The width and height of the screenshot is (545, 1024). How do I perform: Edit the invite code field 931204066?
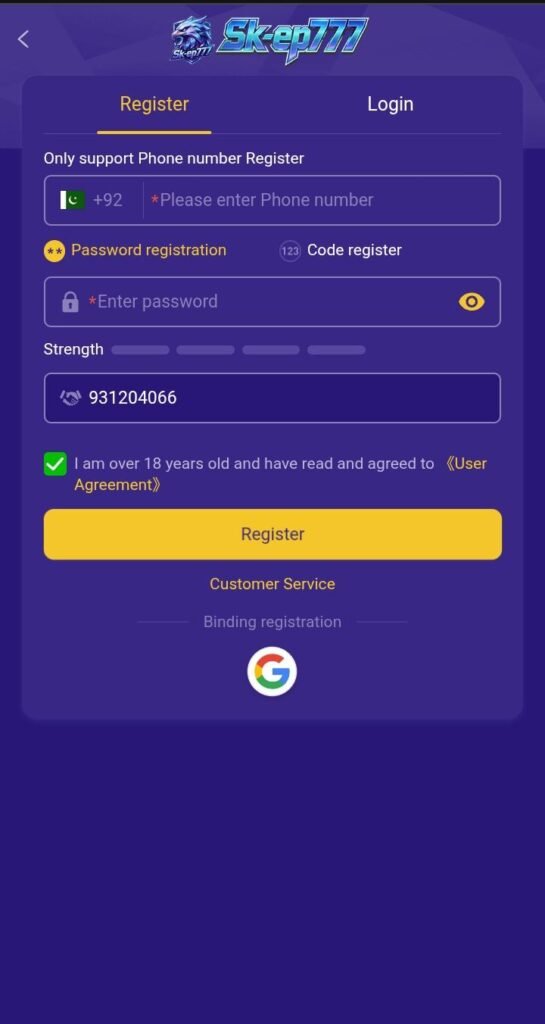pos(272,398)
